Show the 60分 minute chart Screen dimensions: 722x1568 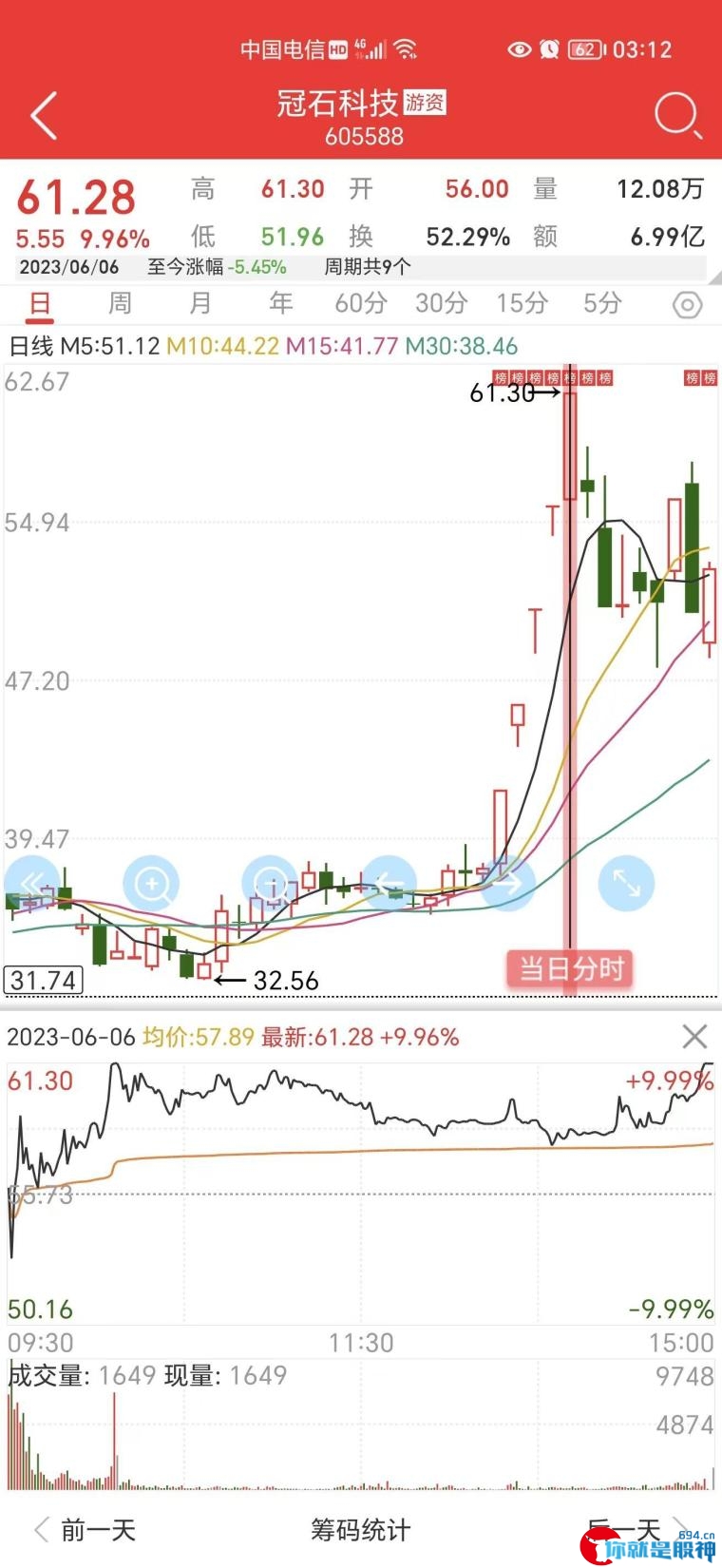361,303
